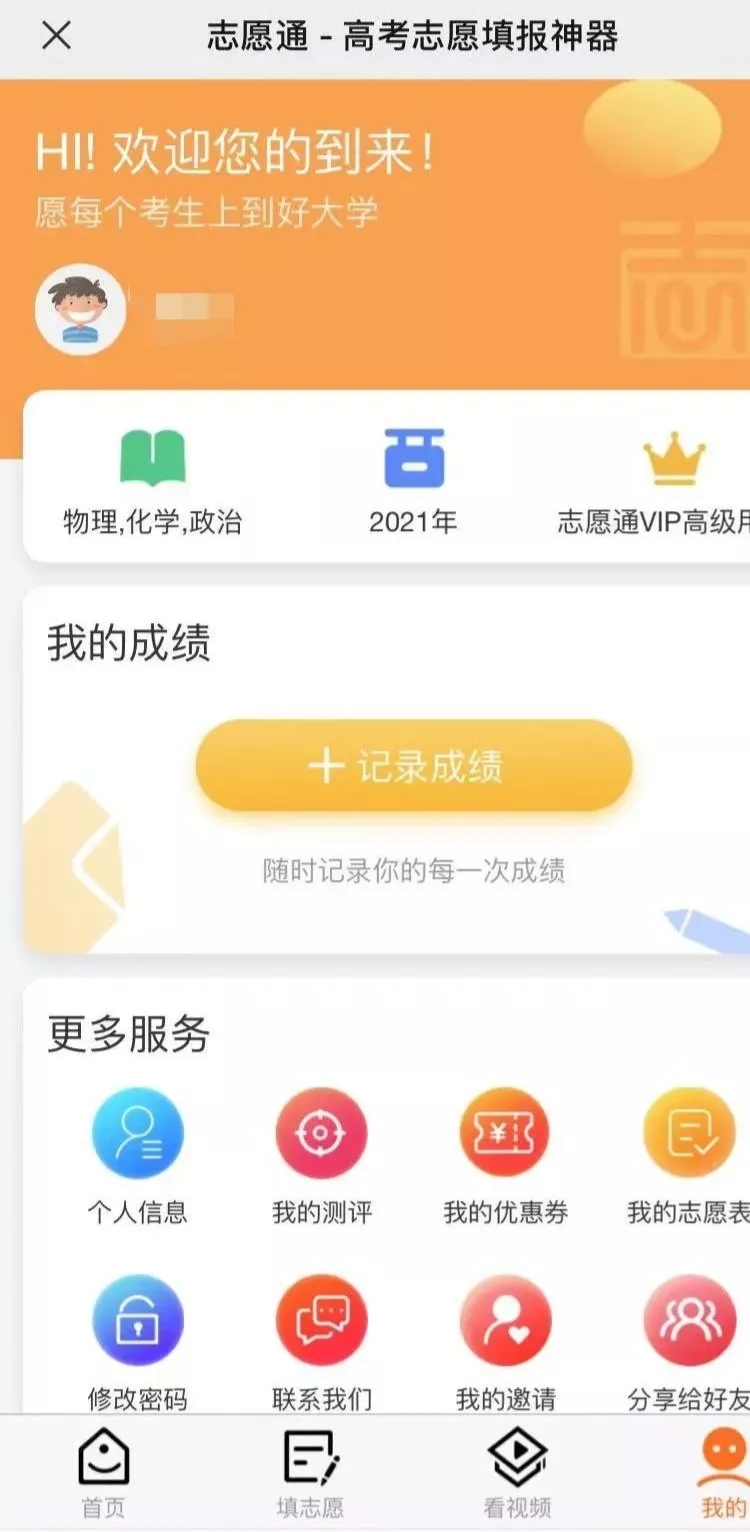Switch to the 看视频 tab
This screenshot has width=750, height=1532.
(517, 1474)
